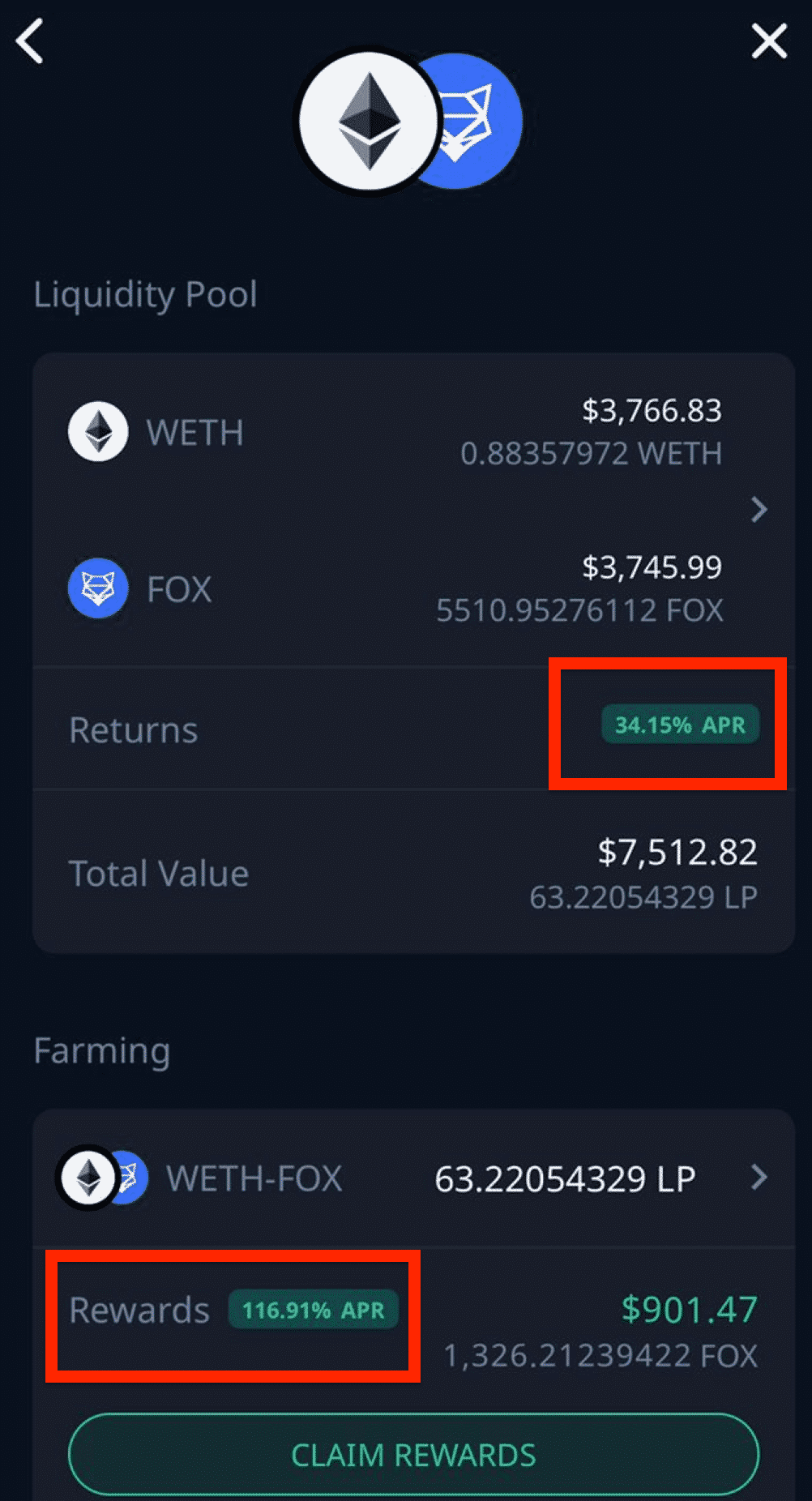Click the FOX token icon in Liquidity Pool
The width and height of the screenshot is (812, 1501).
coord(97,588)
